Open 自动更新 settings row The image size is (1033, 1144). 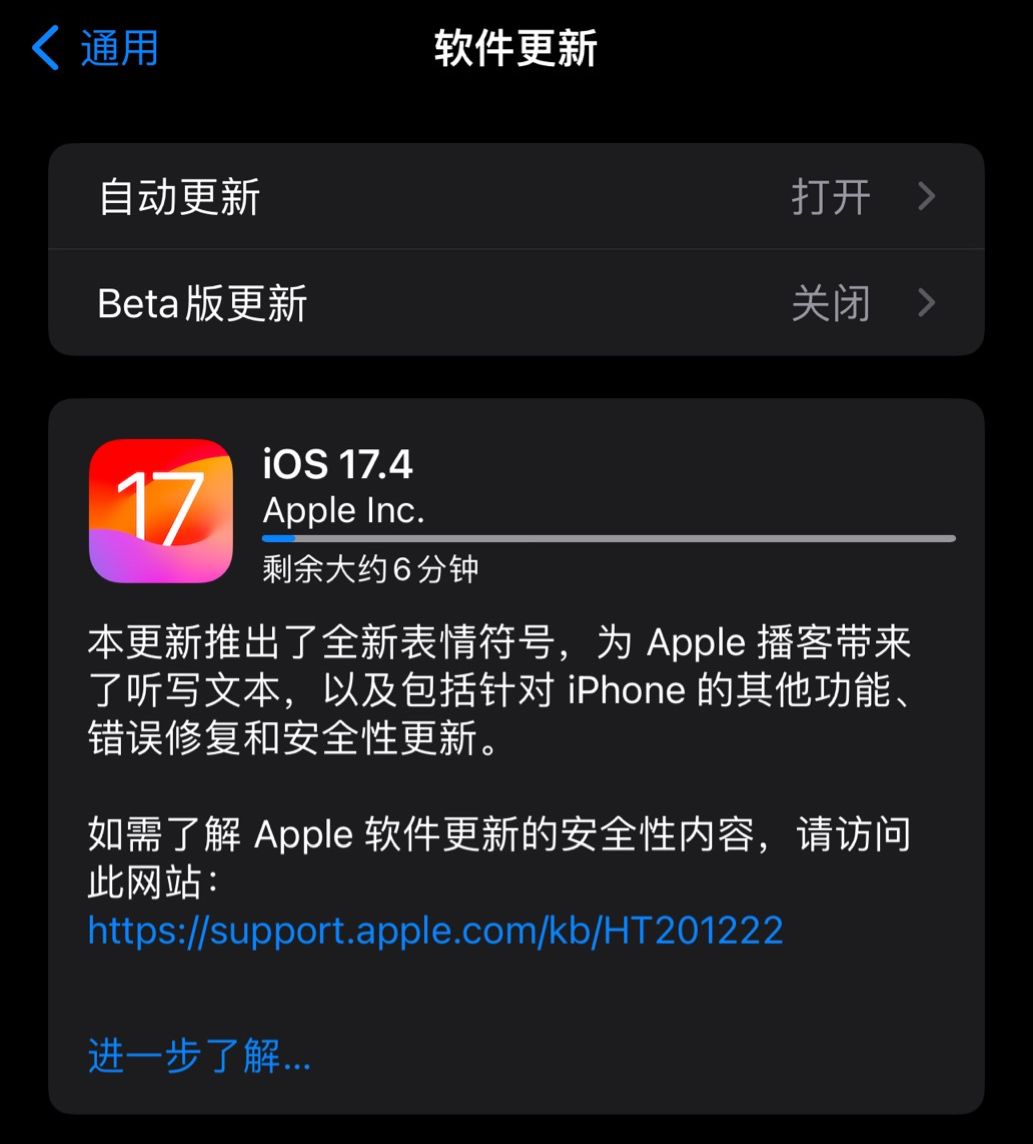[x=516, y=197]
